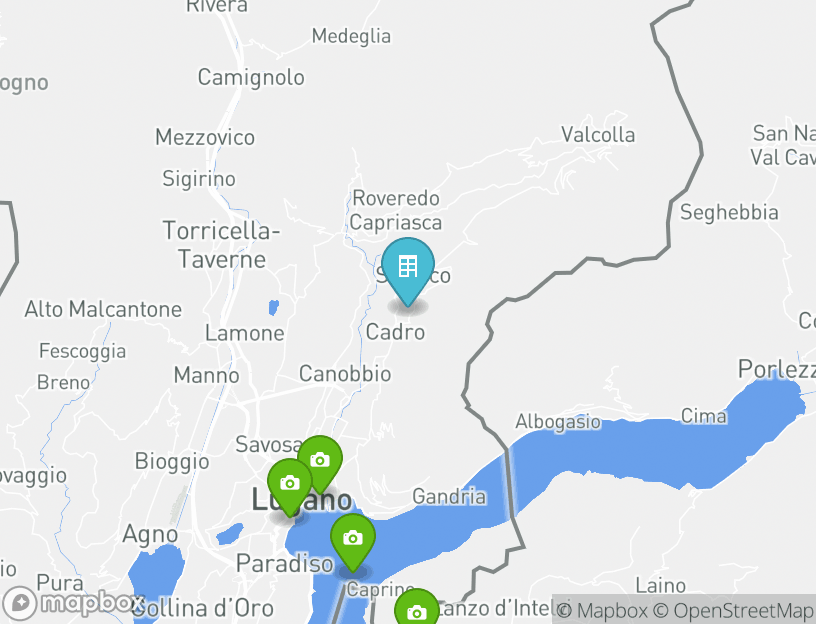Screen dimensions: 816x624
Task: Open the © OpenStreetMap attribution link
Action: click(x=734, y=611)
